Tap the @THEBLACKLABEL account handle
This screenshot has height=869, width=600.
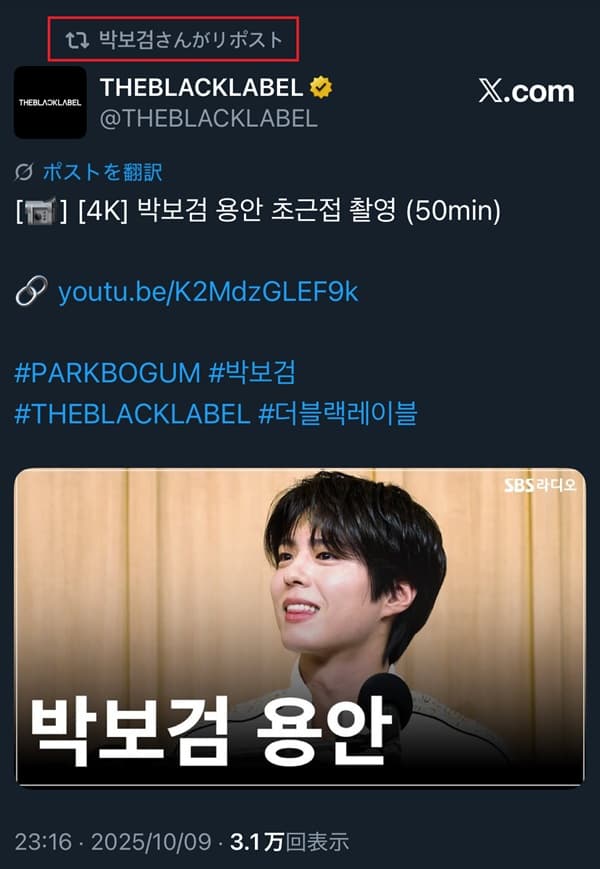208,119
